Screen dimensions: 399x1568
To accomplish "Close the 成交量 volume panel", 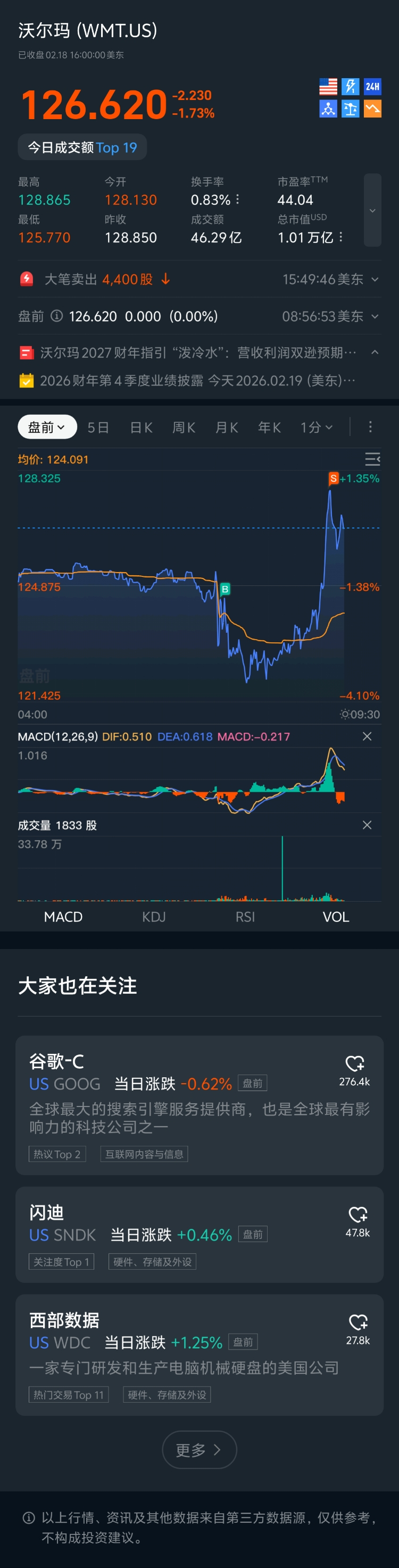I will click(x=367, y=825).
